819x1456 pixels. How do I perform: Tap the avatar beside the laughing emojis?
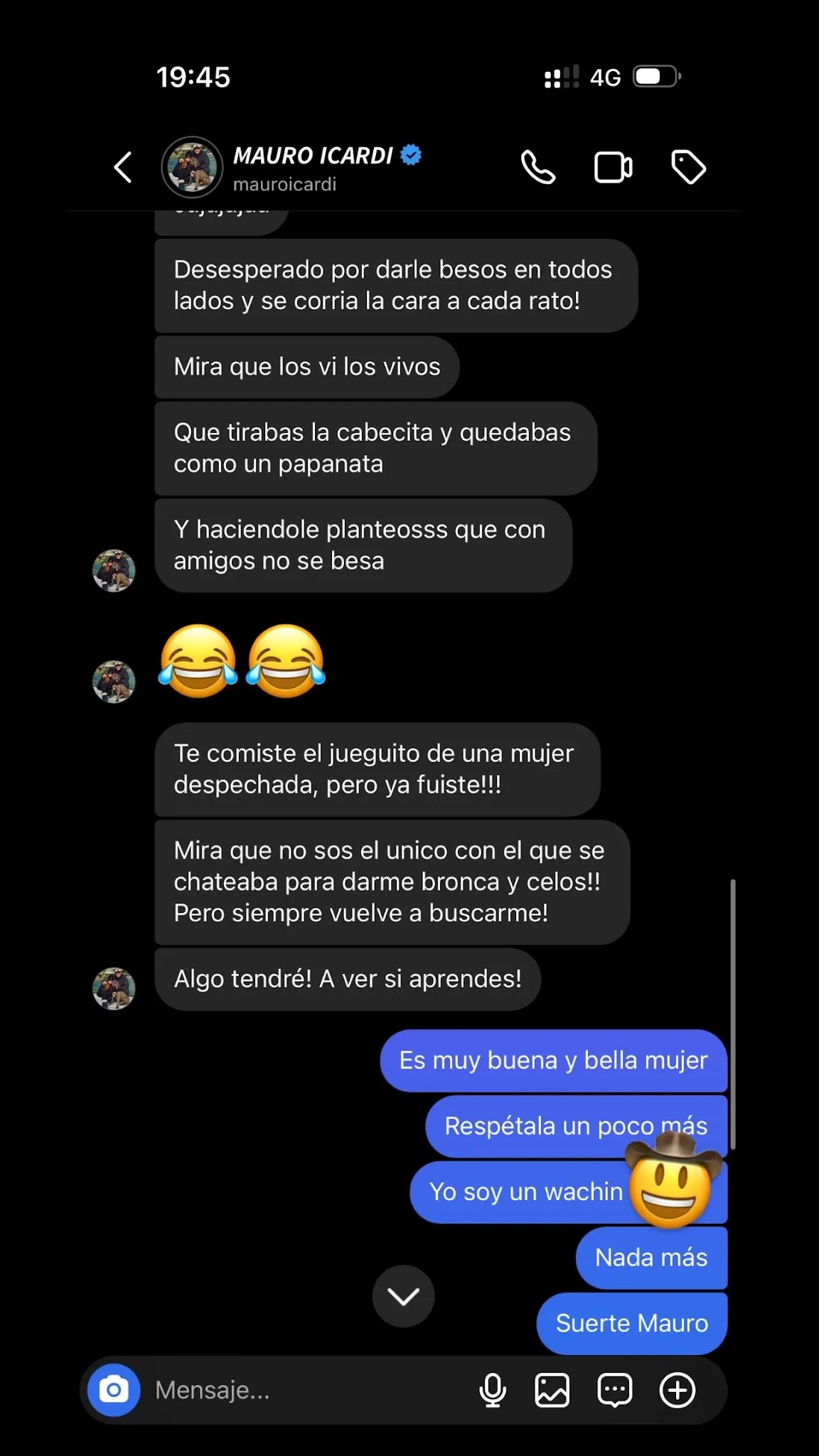click(114, 682)
